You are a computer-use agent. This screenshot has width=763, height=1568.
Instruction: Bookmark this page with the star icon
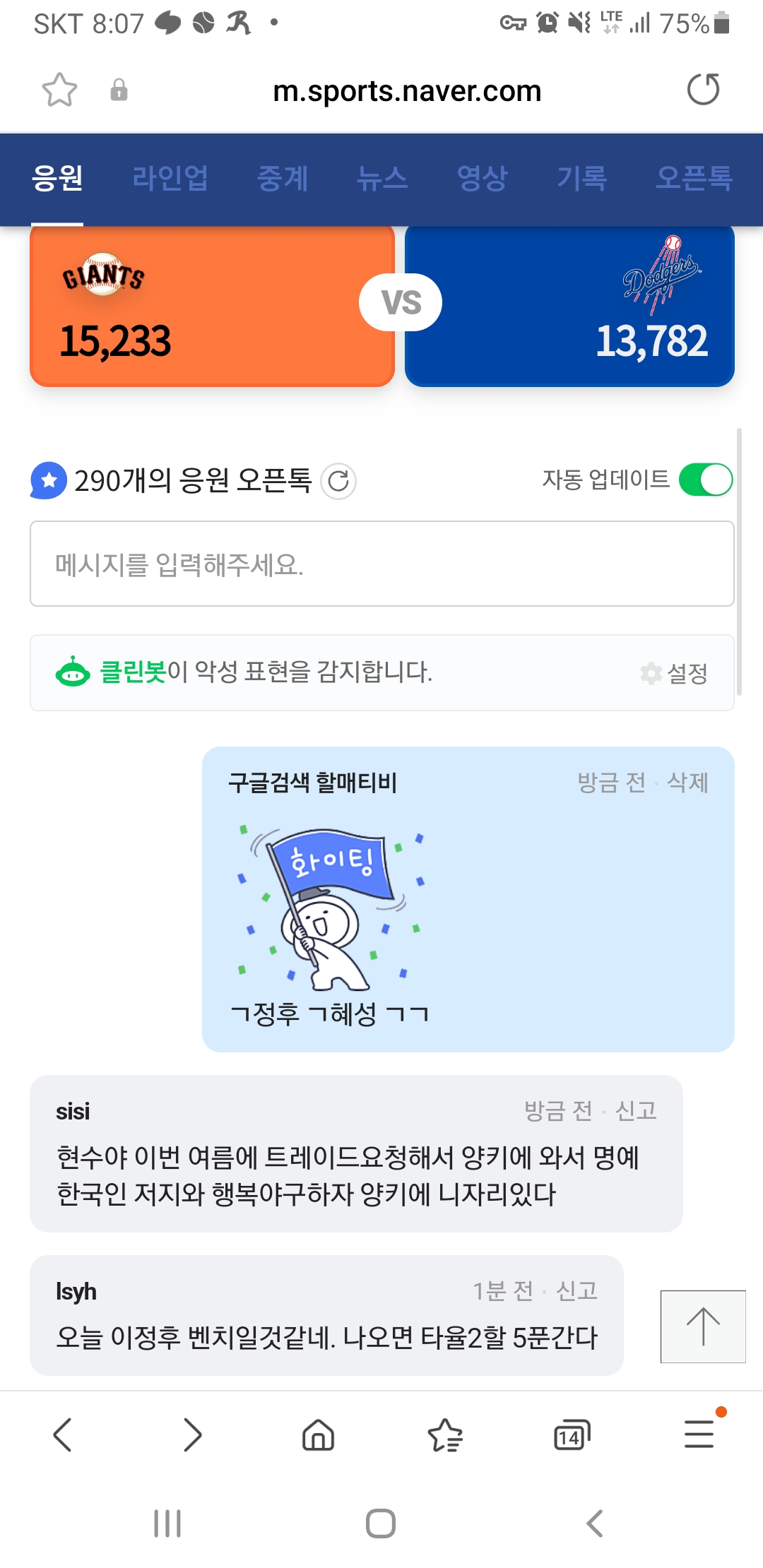click(59, 90)
